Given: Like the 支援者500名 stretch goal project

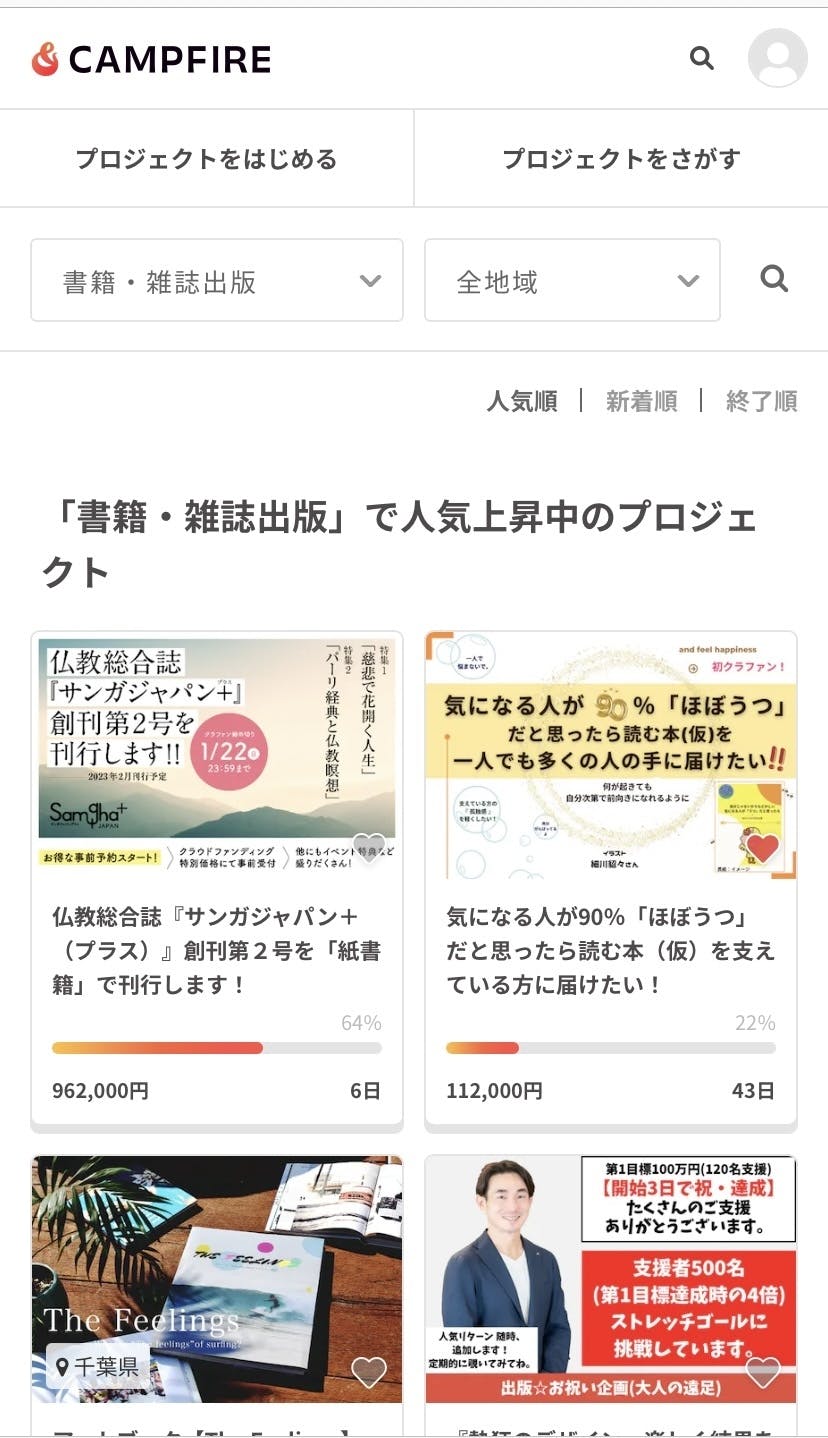Looking at the screenshot, I should click(x=763, y=1372).
